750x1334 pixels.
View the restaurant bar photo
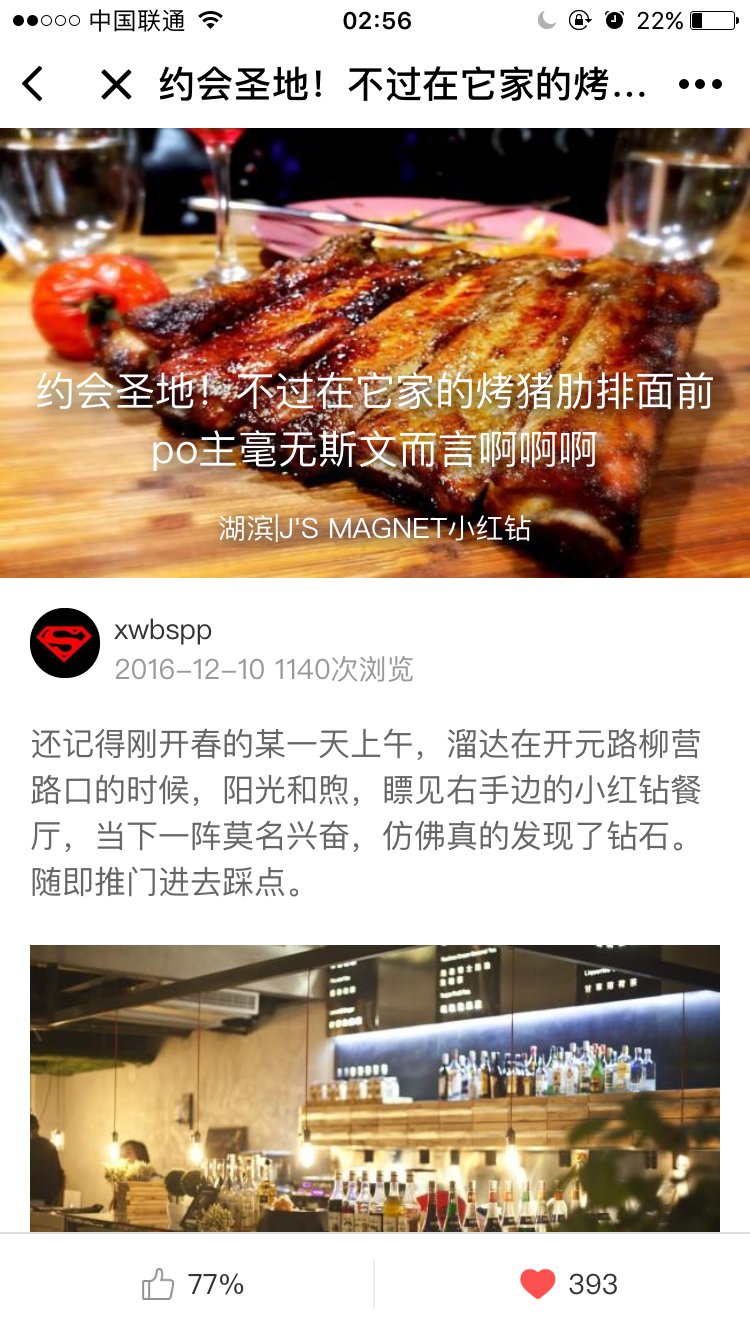point(375,1088)
